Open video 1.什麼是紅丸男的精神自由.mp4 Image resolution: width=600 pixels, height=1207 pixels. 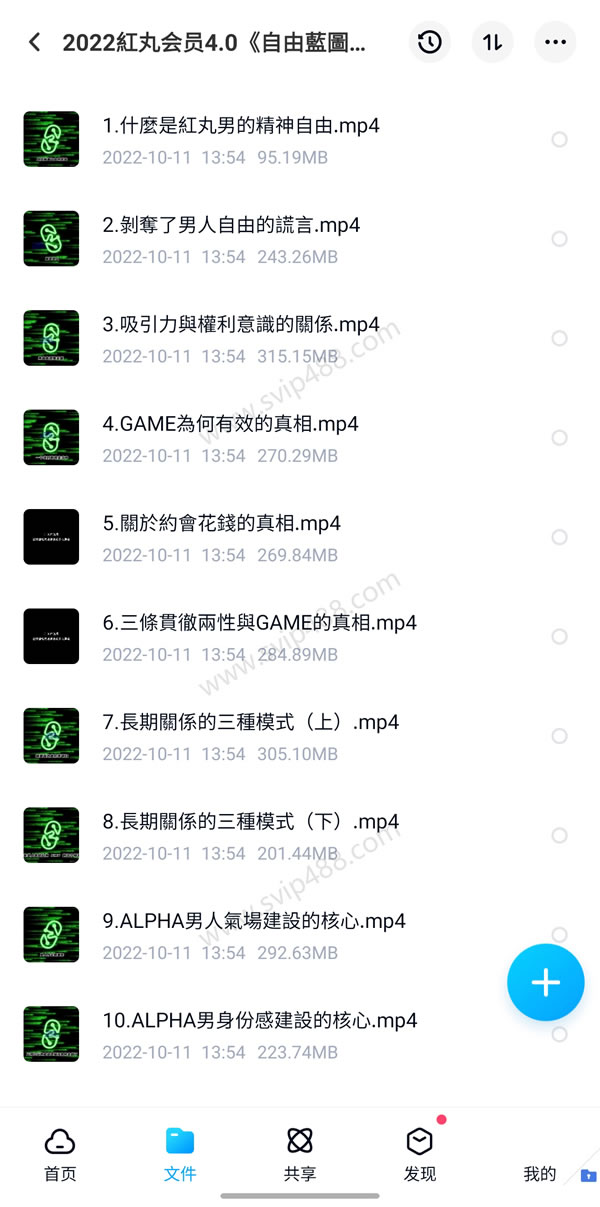pyautogui.click(x=240, y=127)
